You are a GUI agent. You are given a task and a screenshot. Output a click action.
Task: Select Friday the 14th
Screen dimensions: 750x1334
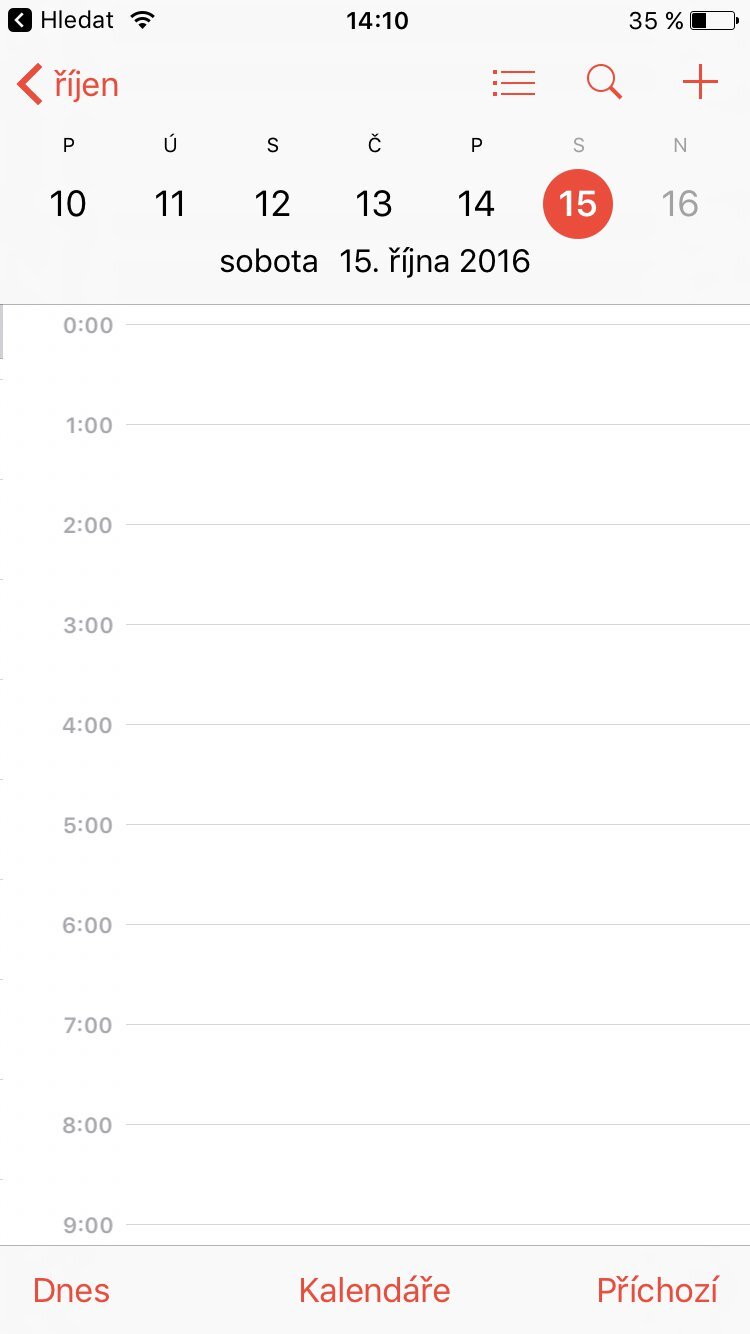(x=476, y=204)
